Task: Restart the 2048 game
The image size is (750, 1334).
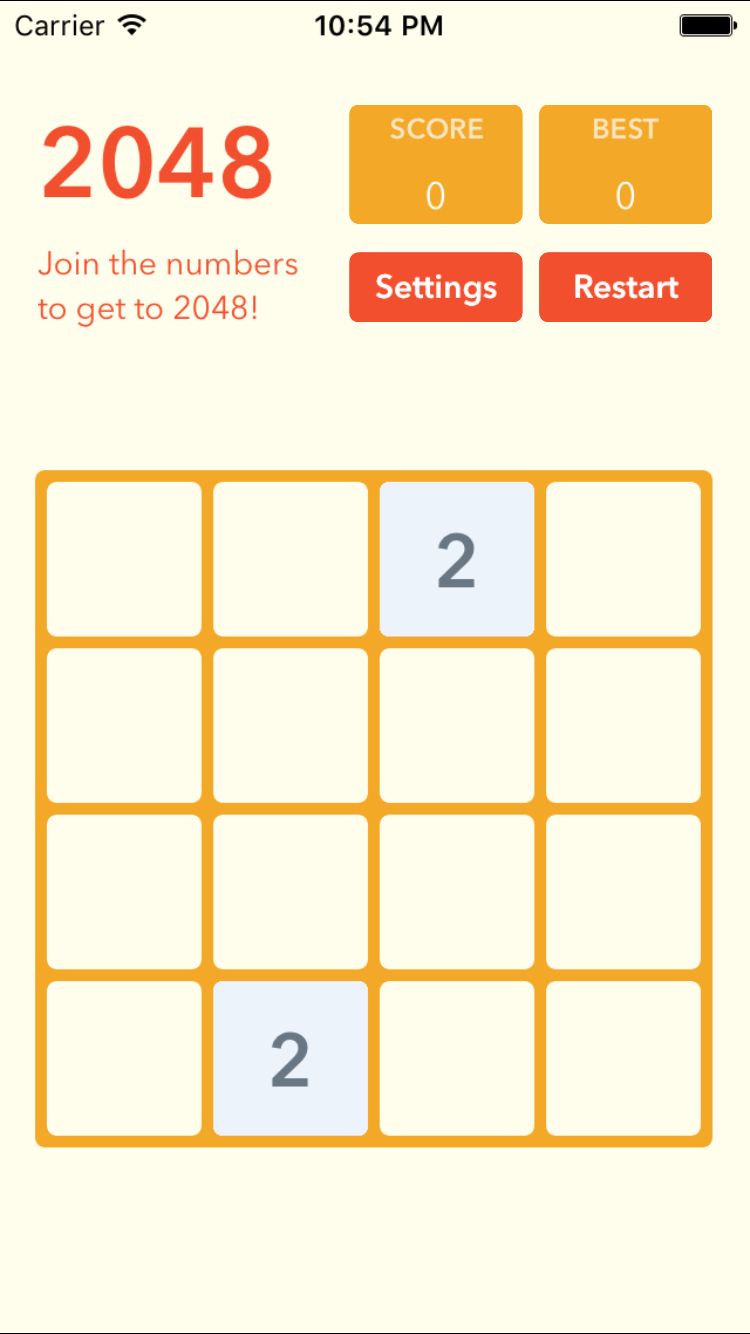Action: 625,287
